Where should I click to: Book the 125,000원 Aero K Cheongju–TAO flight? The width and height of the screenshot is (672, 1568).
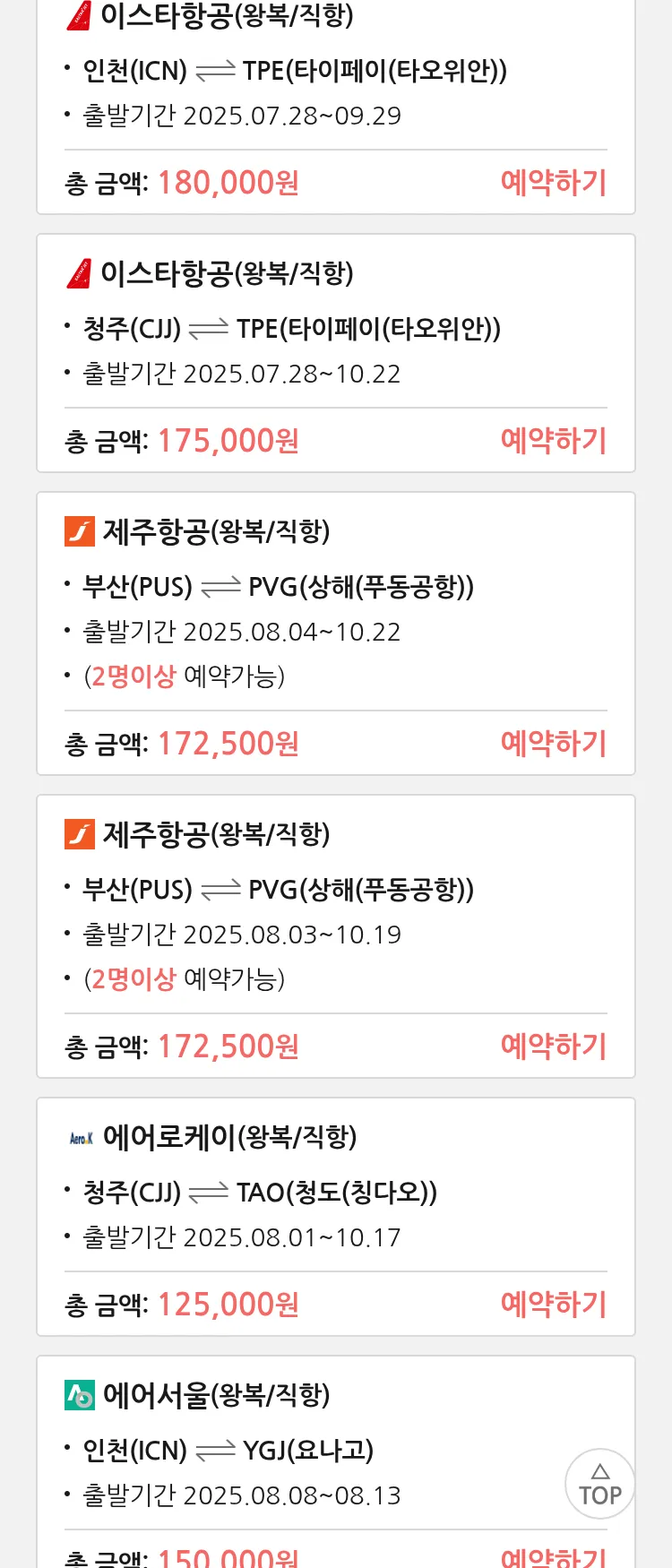(x=553, y=1305)
